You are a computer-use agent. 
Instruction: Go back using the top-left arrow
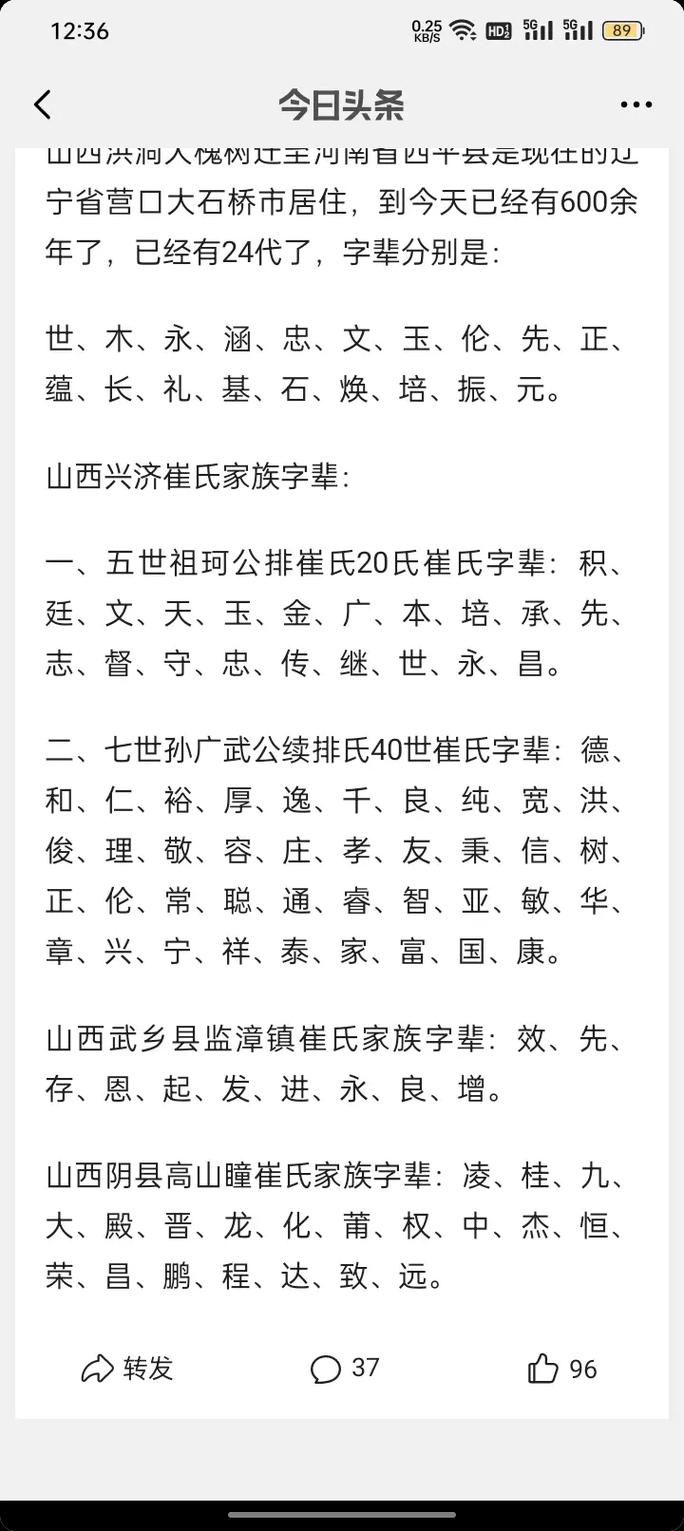pos(42,104)
